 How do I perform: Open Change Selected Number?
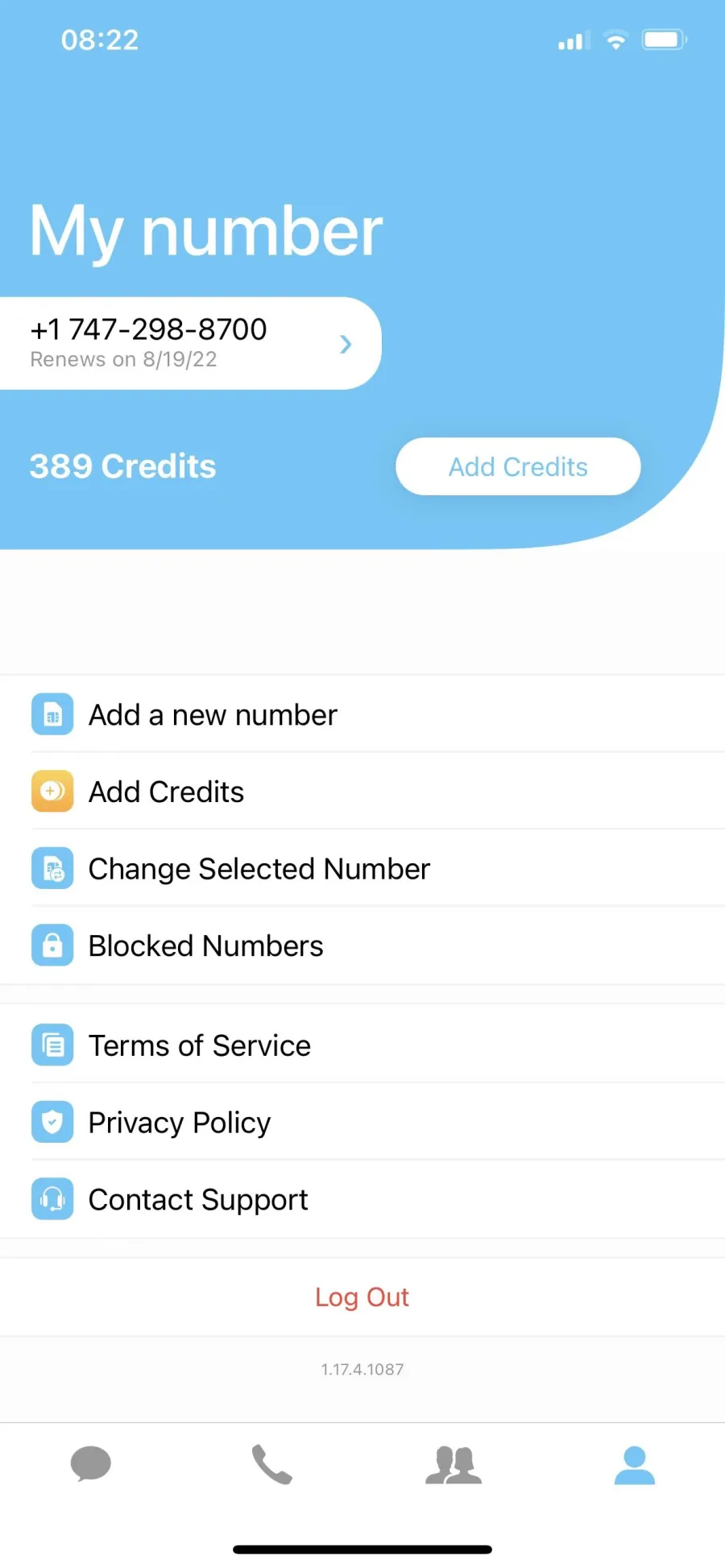pyautogui.click(x=362, y=869)
